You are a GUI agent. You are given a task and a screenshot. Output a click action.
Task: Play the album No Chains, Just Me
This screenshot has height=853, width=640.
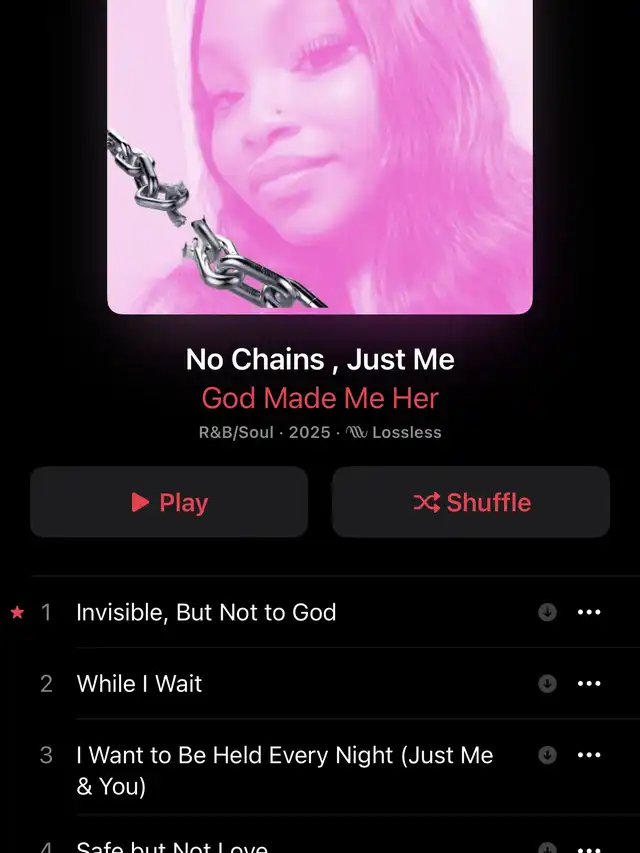tap(169, 502)
